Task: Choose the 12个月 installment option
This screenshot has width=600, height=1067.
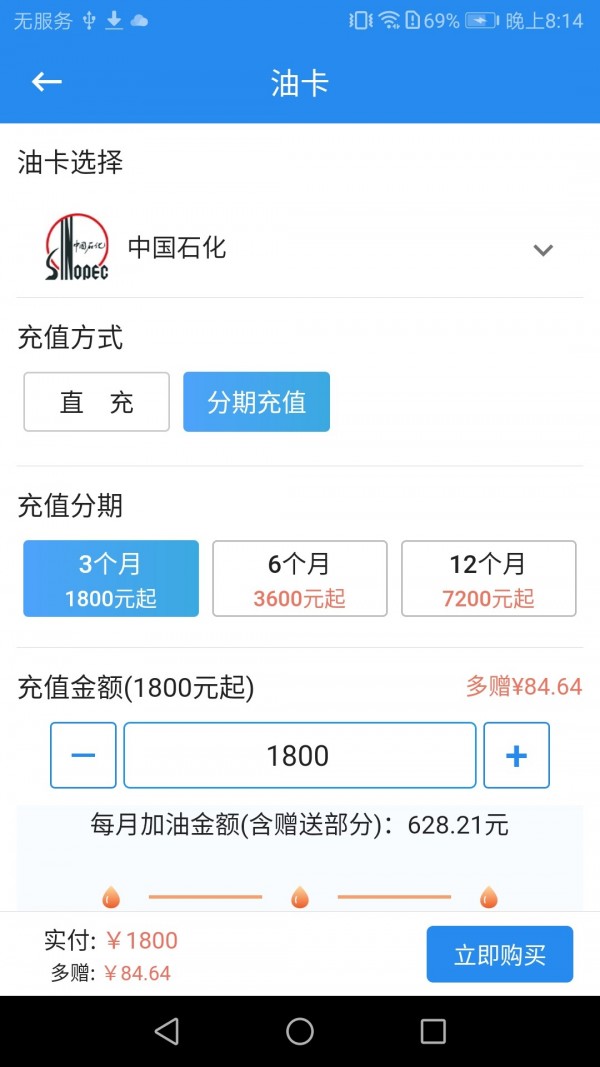Action: pos(488,579)
